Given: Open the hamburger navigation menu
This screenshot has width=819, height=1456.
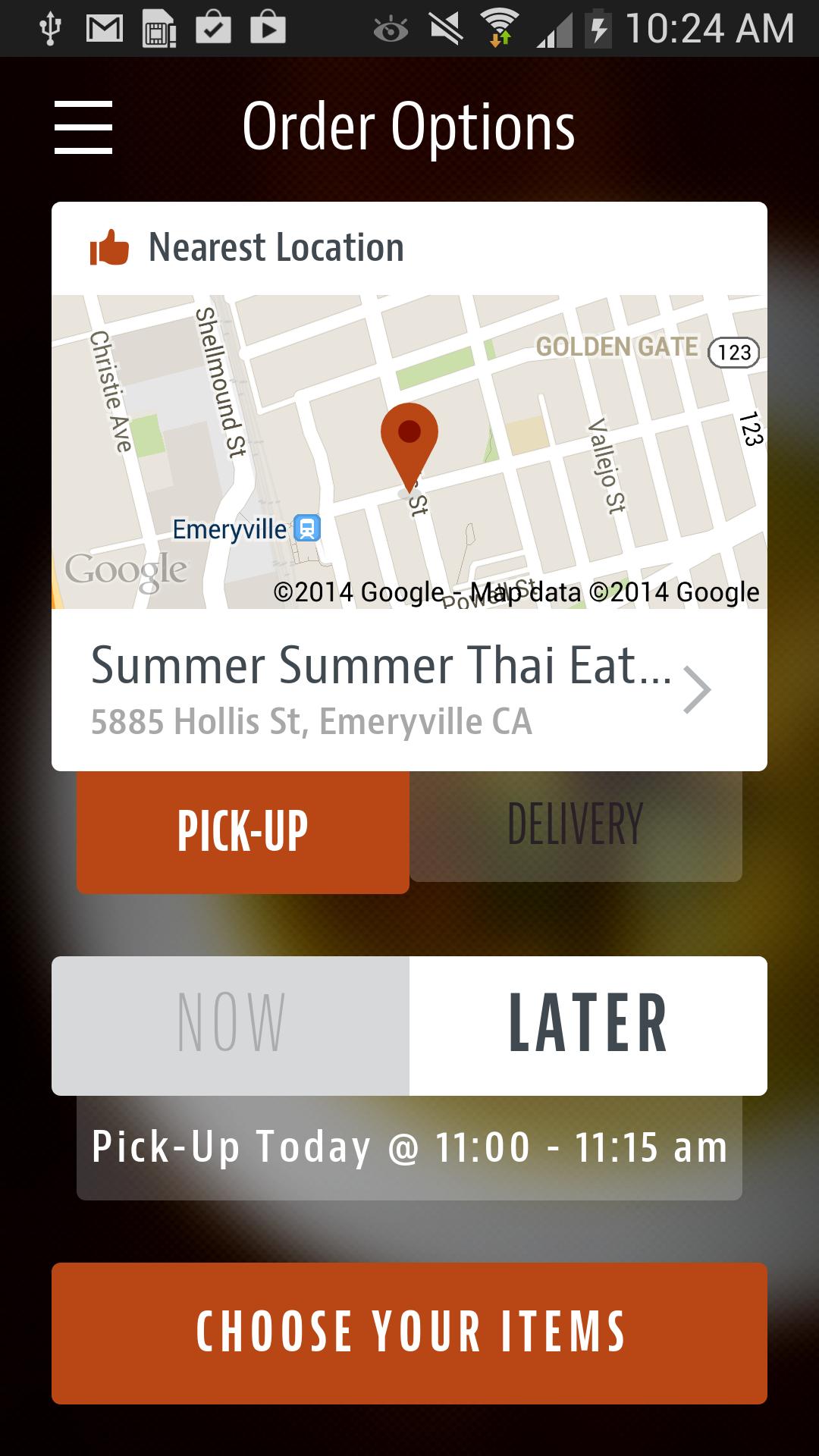Looking at the screenshot, I should click(x=83, y=127).
